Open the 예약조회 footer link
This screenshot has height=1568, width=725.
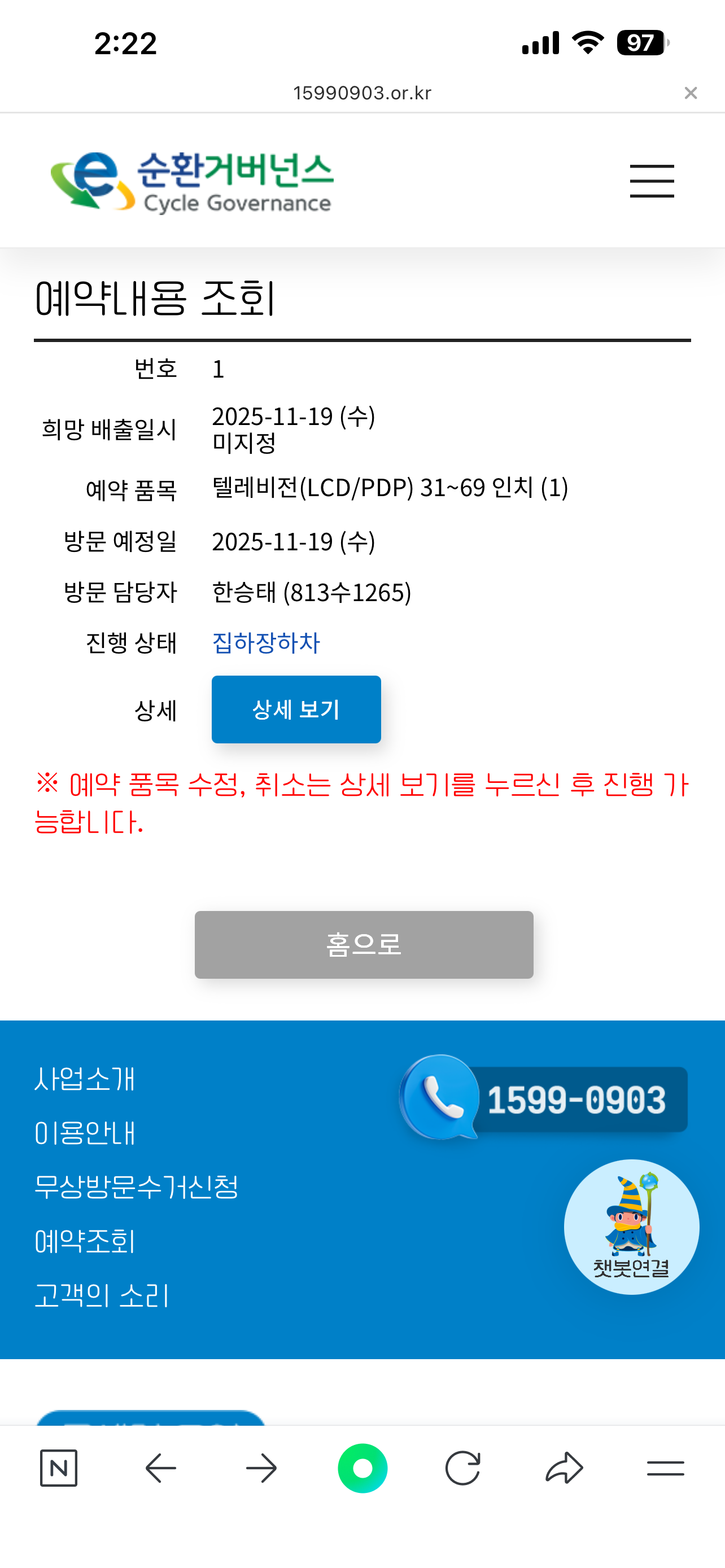(x=85, y=1241)
